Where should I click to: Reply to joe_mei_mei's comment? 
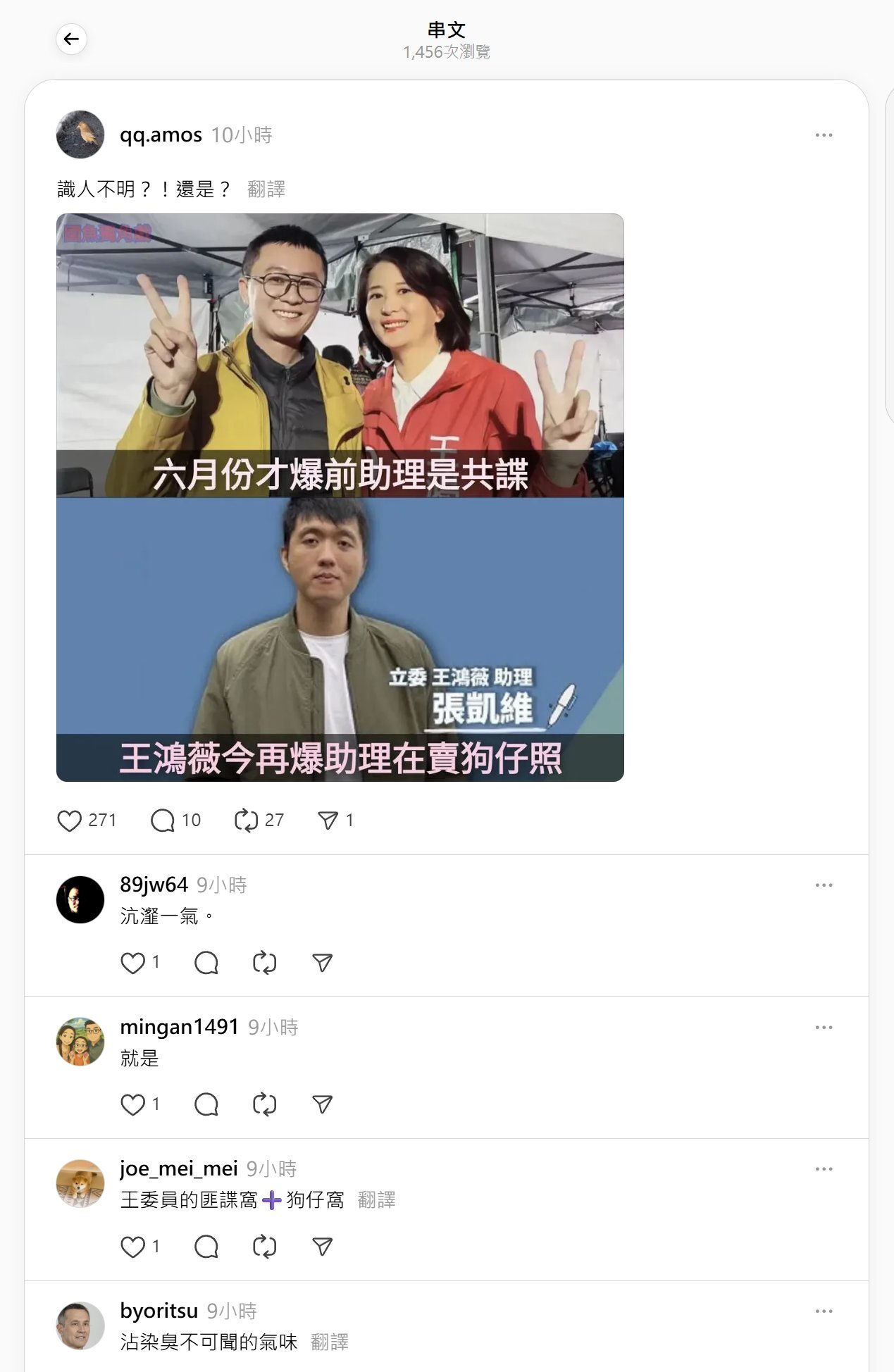click(206, 1247)
